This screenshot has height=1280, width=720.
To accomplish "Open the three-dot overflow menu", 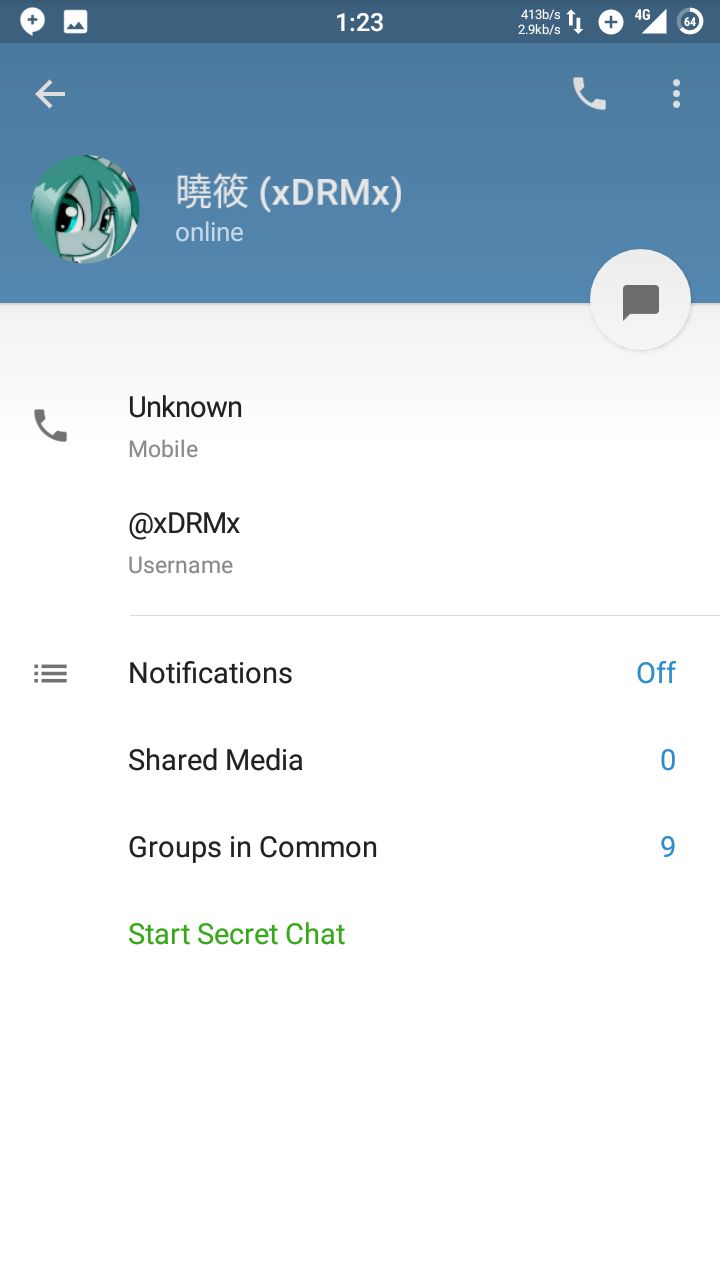I will pyautogui.click(x=676, y=94).
